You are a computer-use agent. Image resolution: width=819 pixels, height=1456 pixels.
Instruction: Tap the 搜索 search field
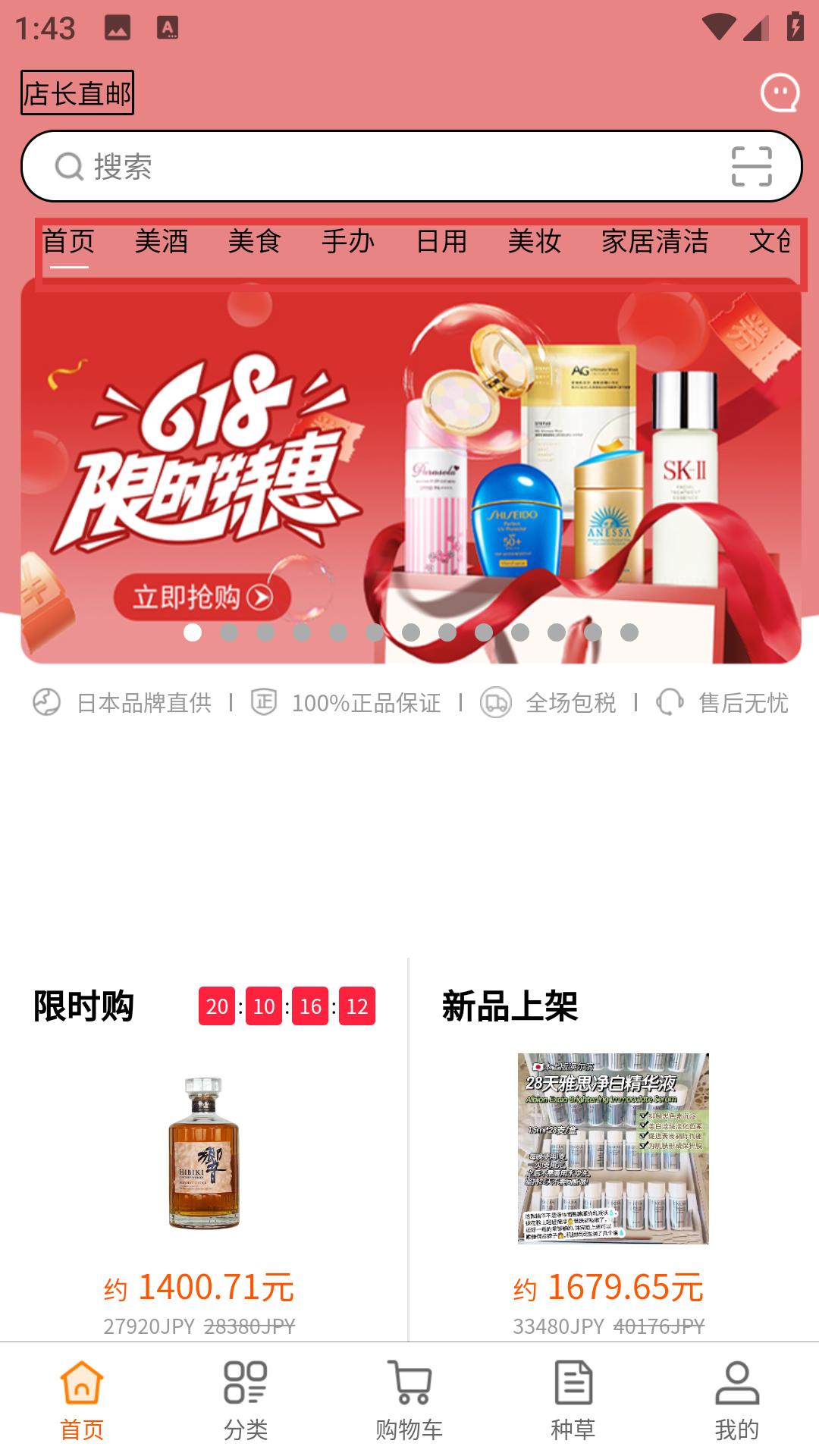[379, 166]
